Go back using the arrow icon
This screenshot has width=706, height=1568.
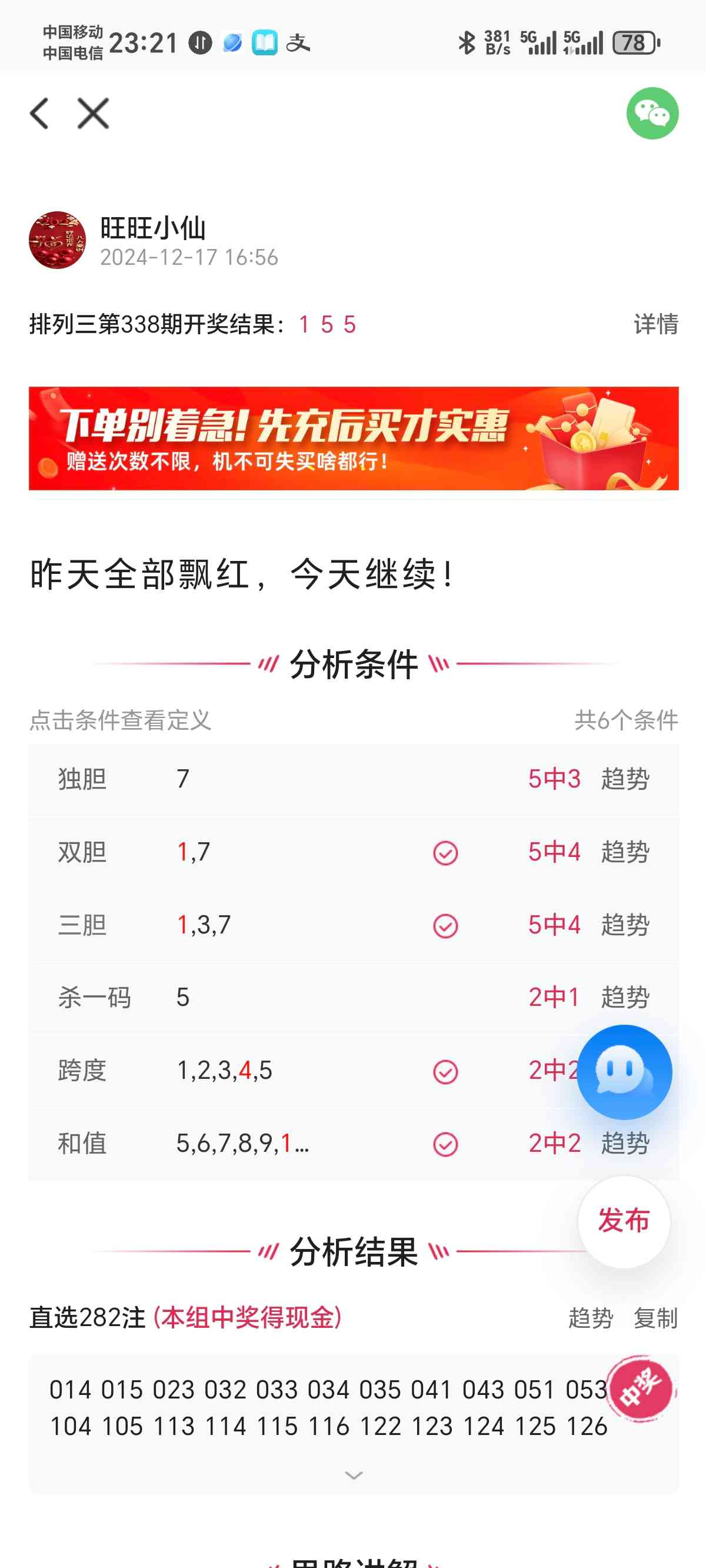pos(39,114)
